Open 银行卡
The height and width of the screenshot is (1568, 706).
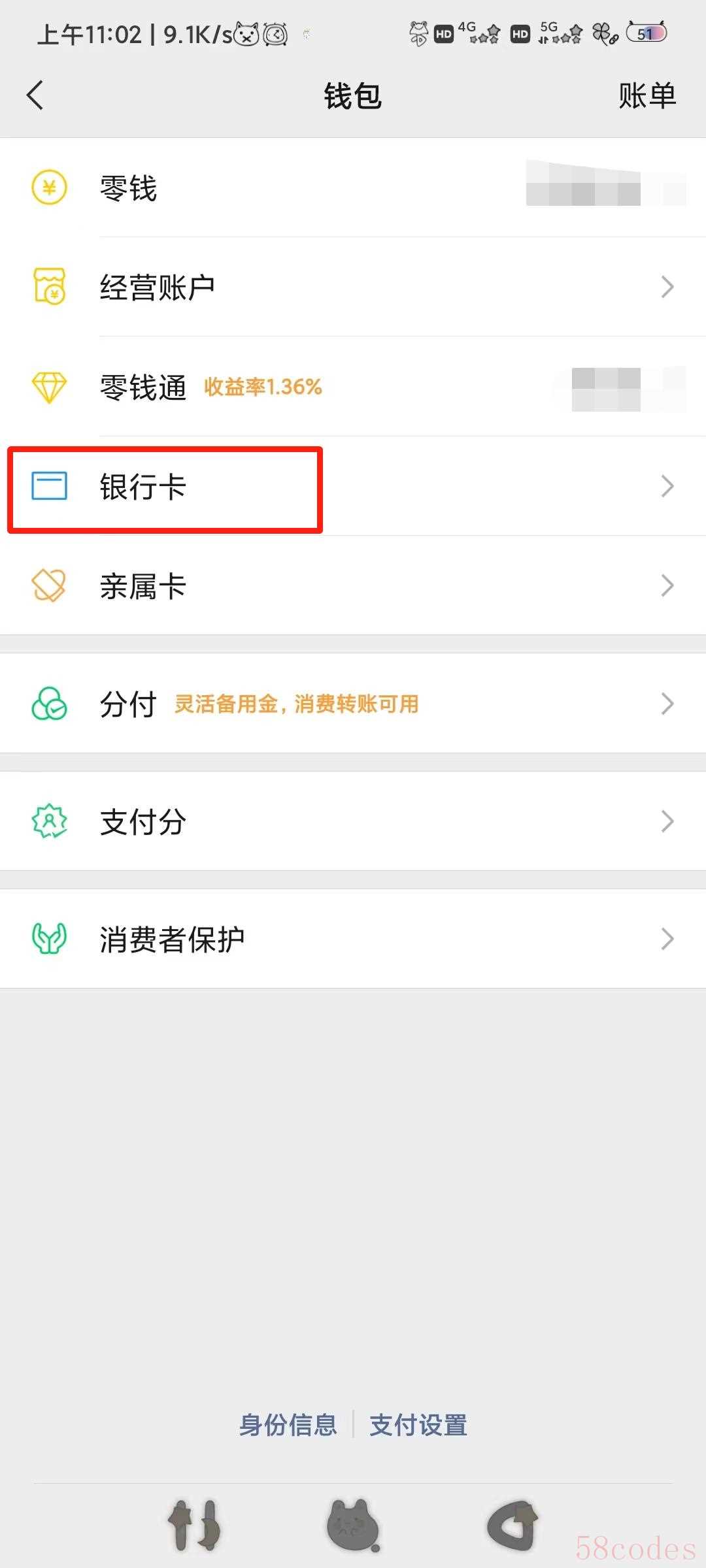pyautogui.click(x=353, y=487)
